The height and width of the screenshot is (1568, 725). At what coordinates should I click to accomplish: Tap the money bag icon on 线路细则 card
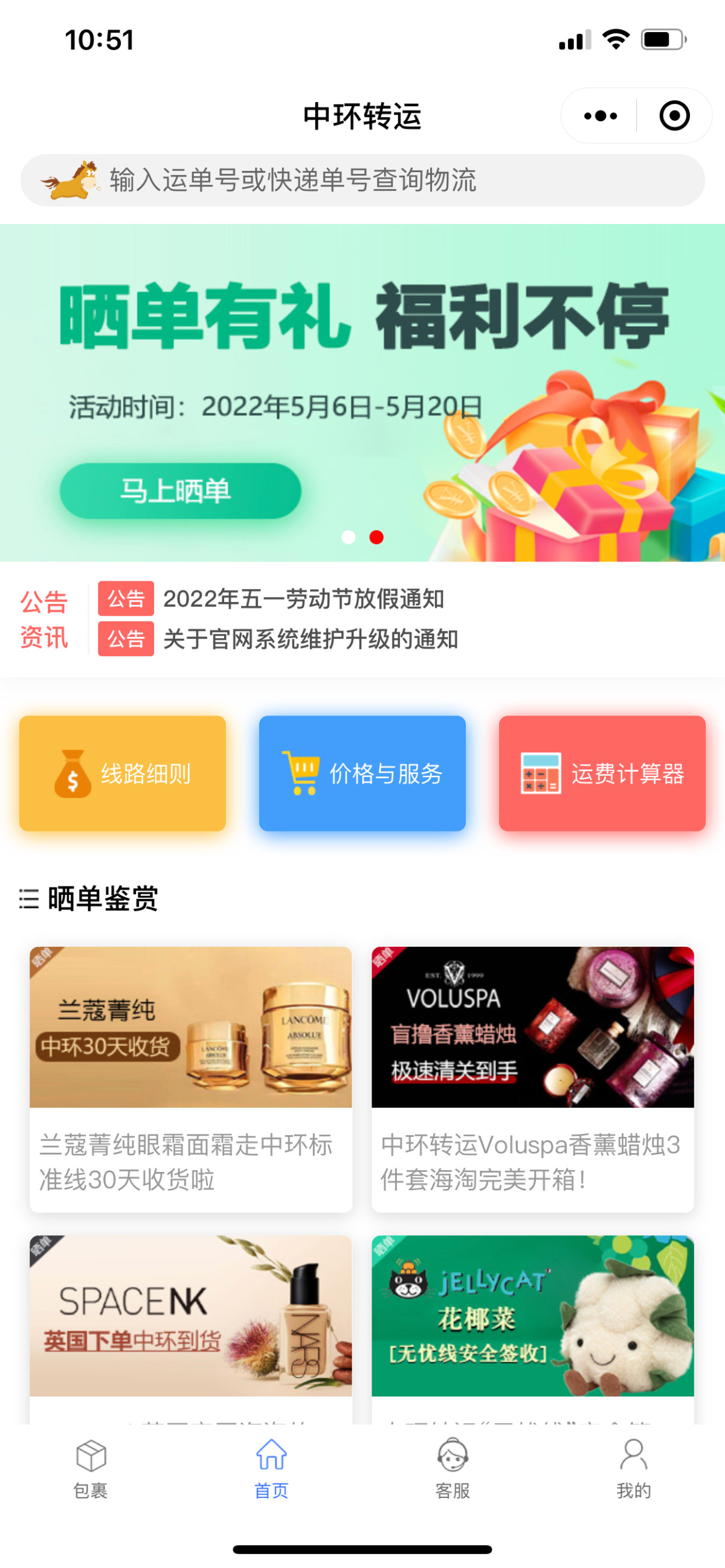click(72, 772)
